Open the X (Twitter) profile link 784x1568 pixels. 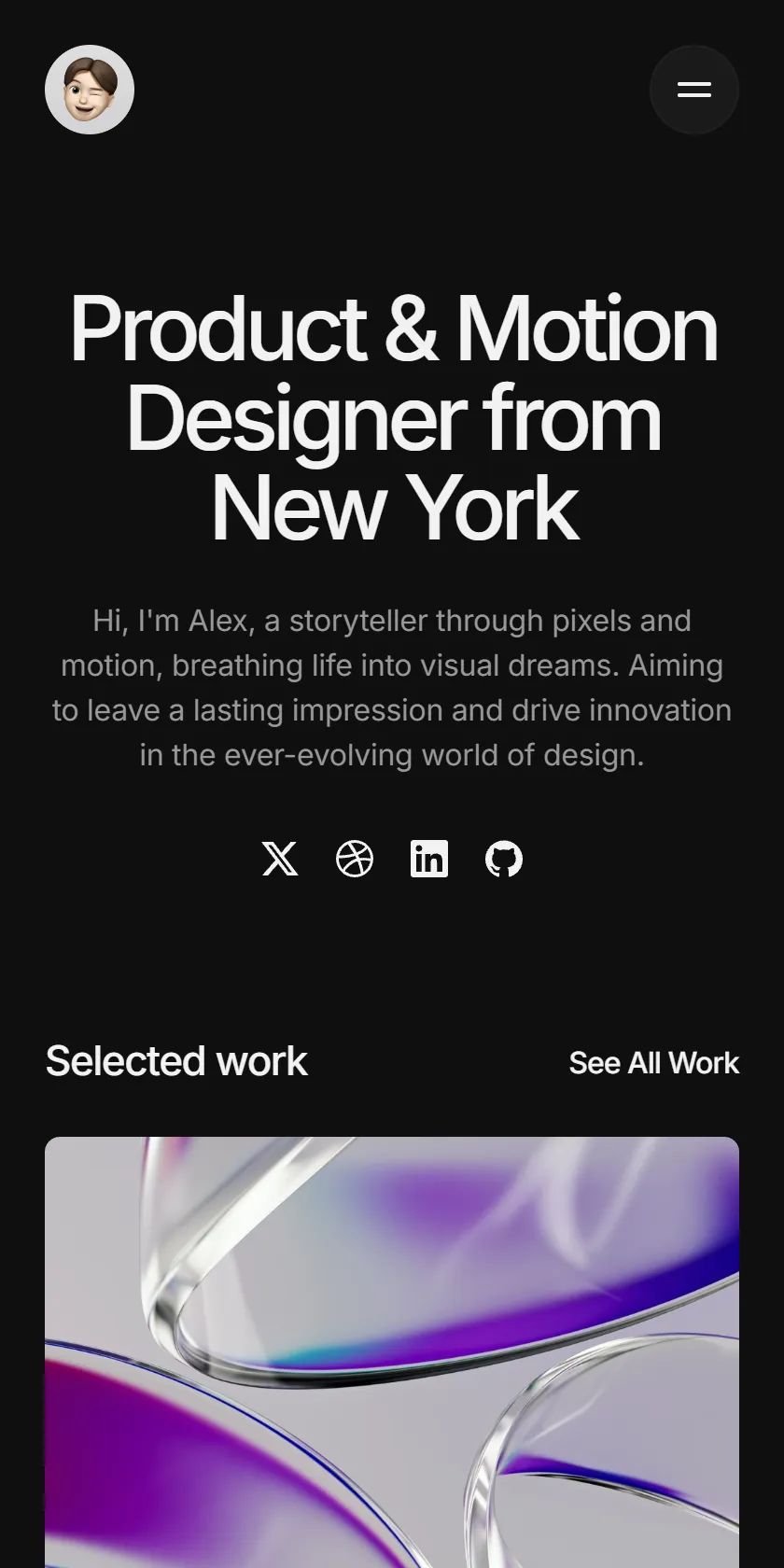pyautogui.click(x=280, y=859)
